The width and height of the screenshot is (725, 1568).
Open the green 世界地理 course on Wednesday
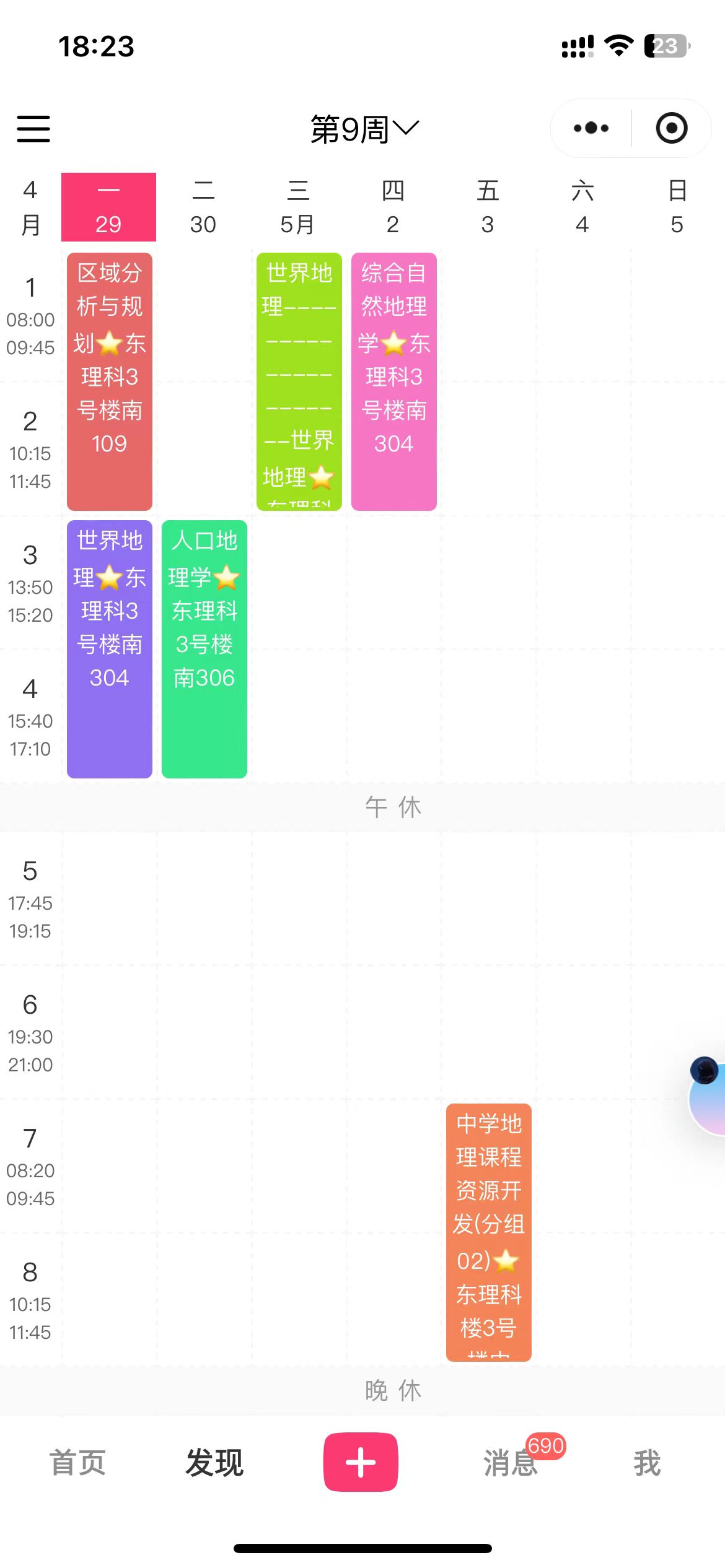[x=299, y=381]
